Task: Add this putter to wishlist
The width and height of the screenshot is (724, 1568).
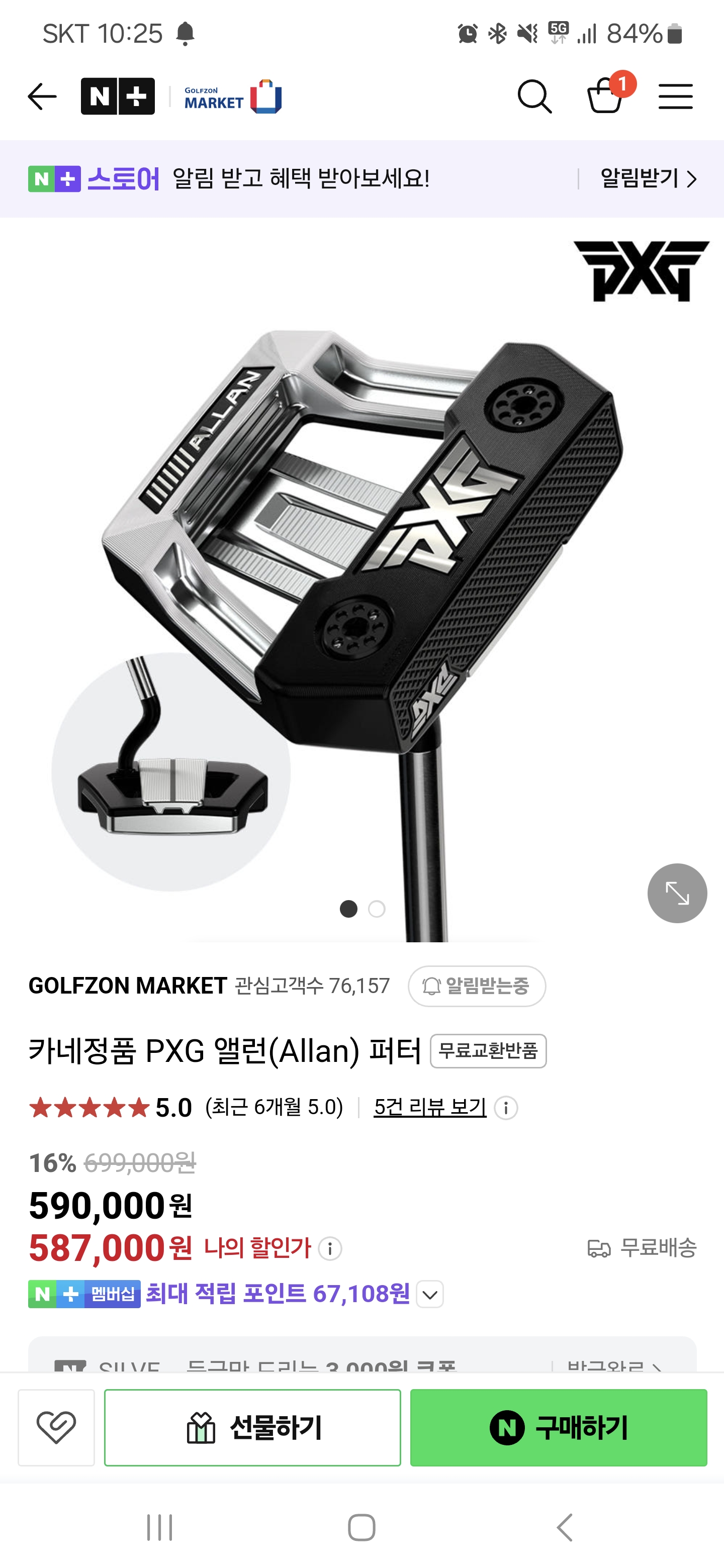Action: tap(56, 1427)
